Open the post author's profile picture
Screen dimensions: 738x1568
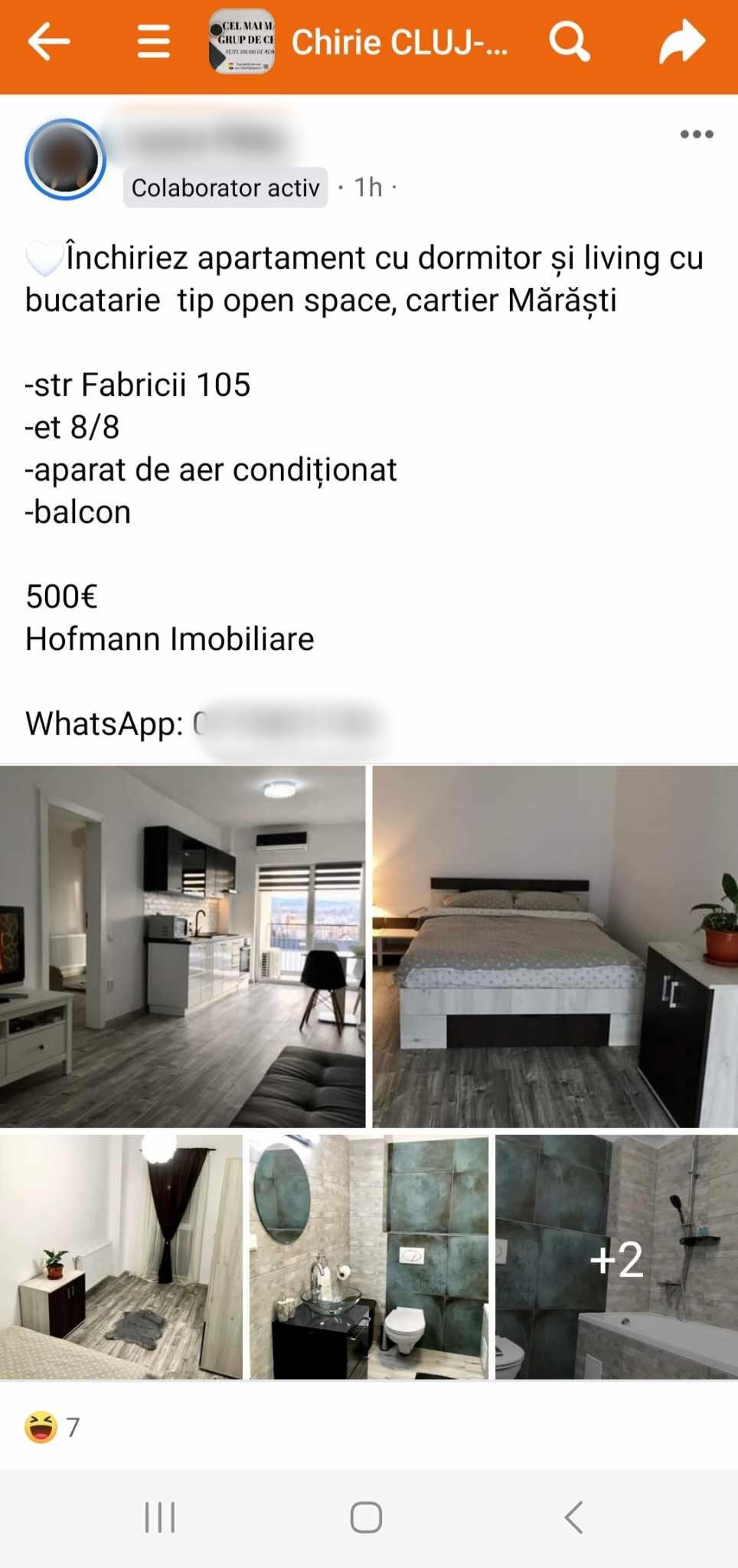(x=65, y=159)
